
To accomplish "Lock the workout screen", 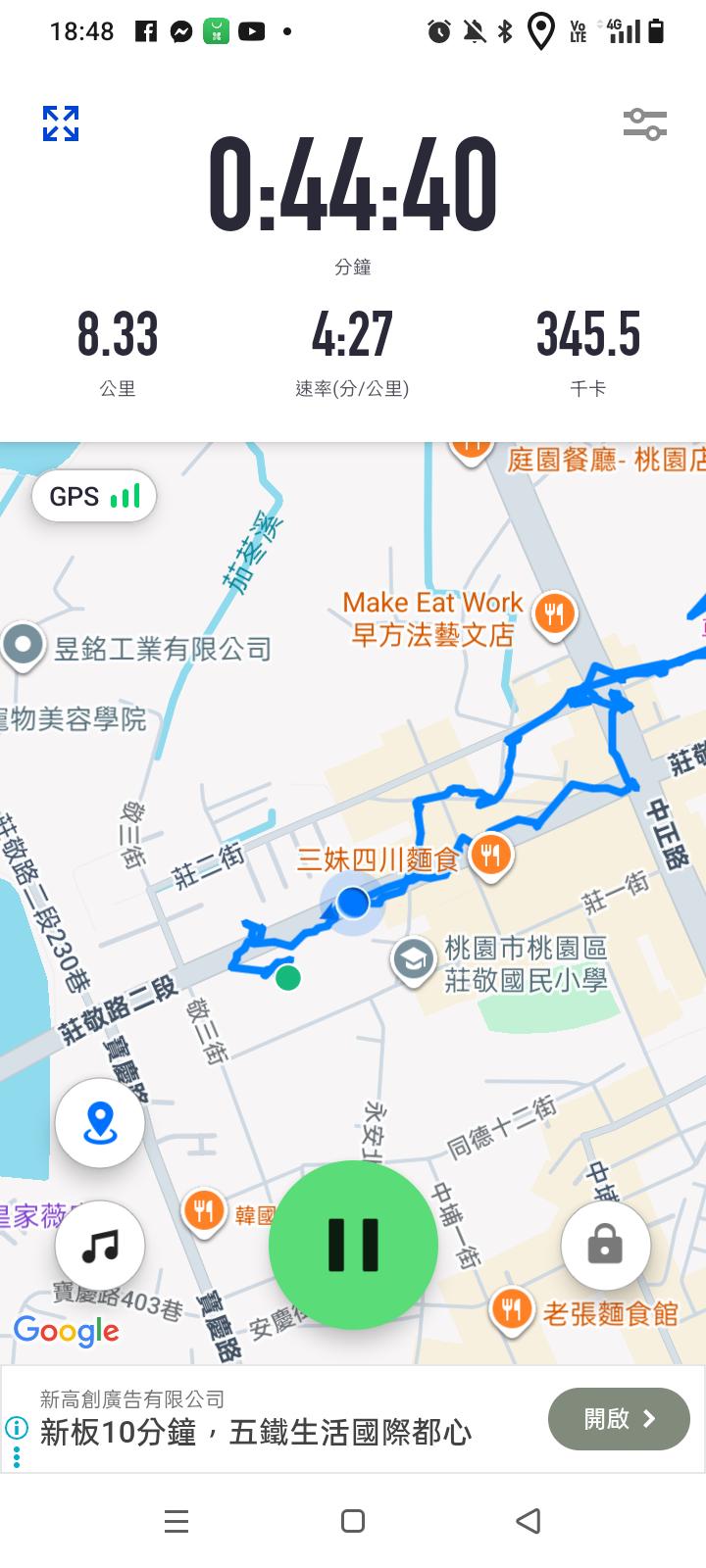I will coord(605,1246).
